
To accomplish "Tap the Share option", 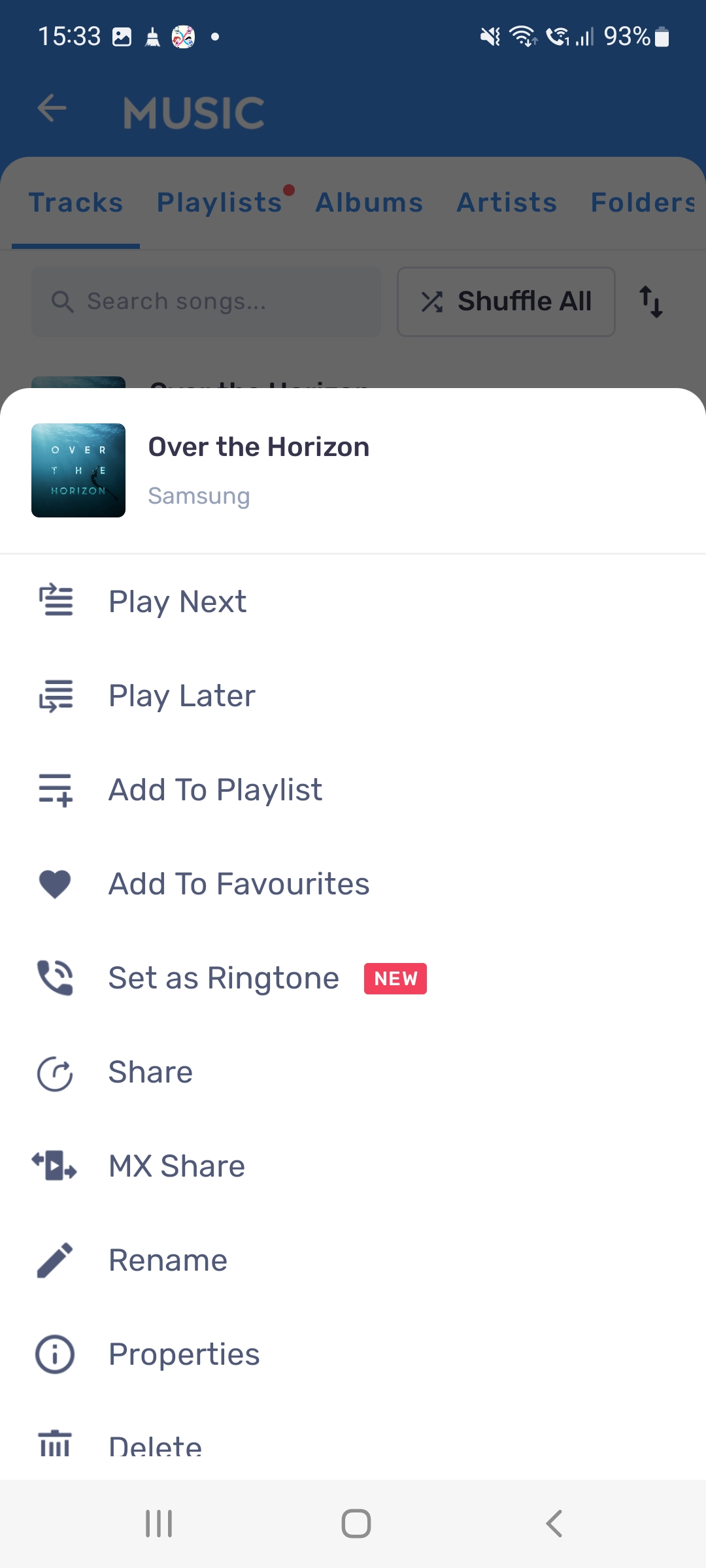I will click(150, 1072).
